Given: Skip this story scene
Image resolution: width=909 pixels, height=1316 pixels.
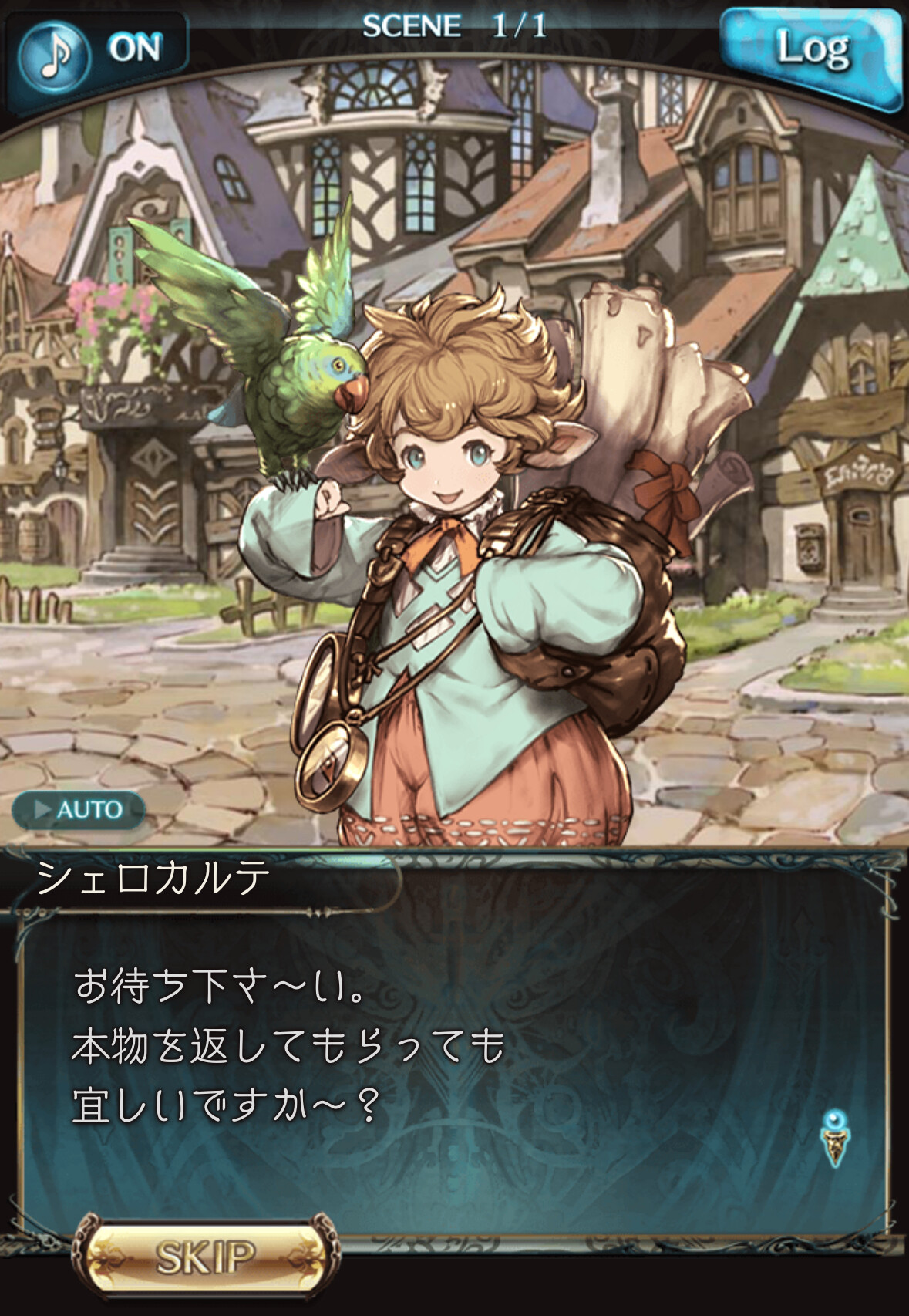Looking at the screenshot, I should point(206,1256).
